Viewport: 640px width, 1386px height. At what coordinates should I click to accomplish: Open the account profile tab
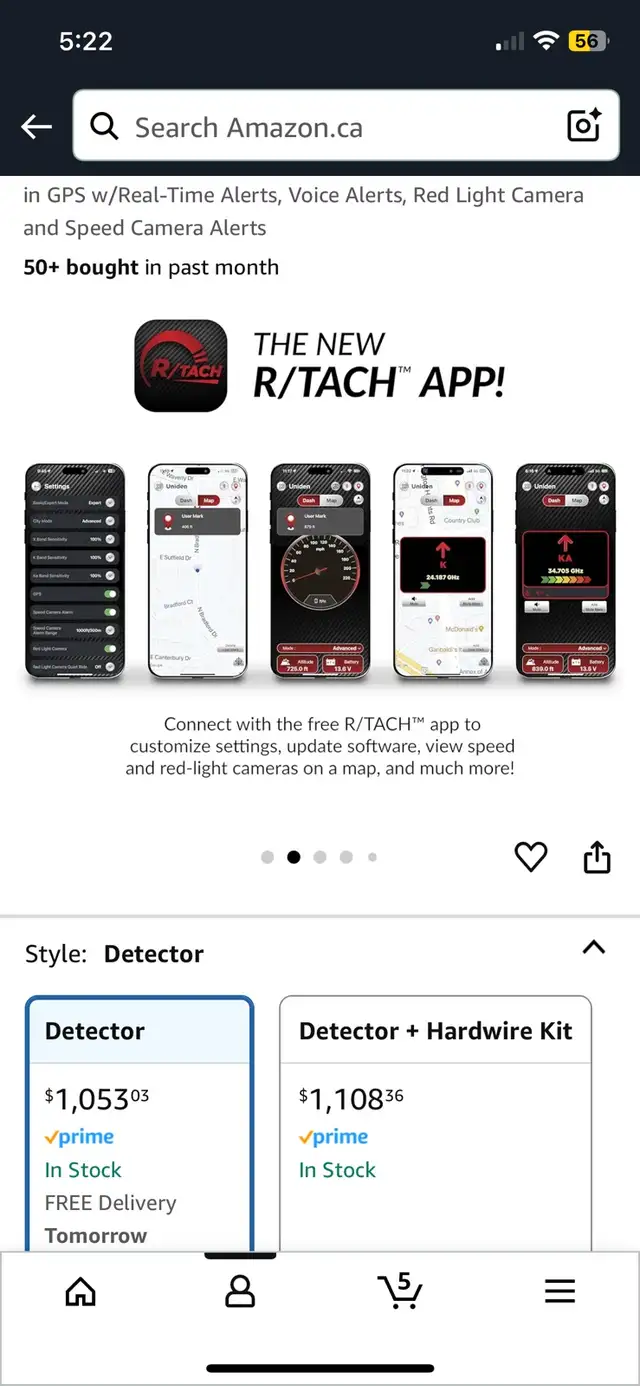tap(240, 1292)
